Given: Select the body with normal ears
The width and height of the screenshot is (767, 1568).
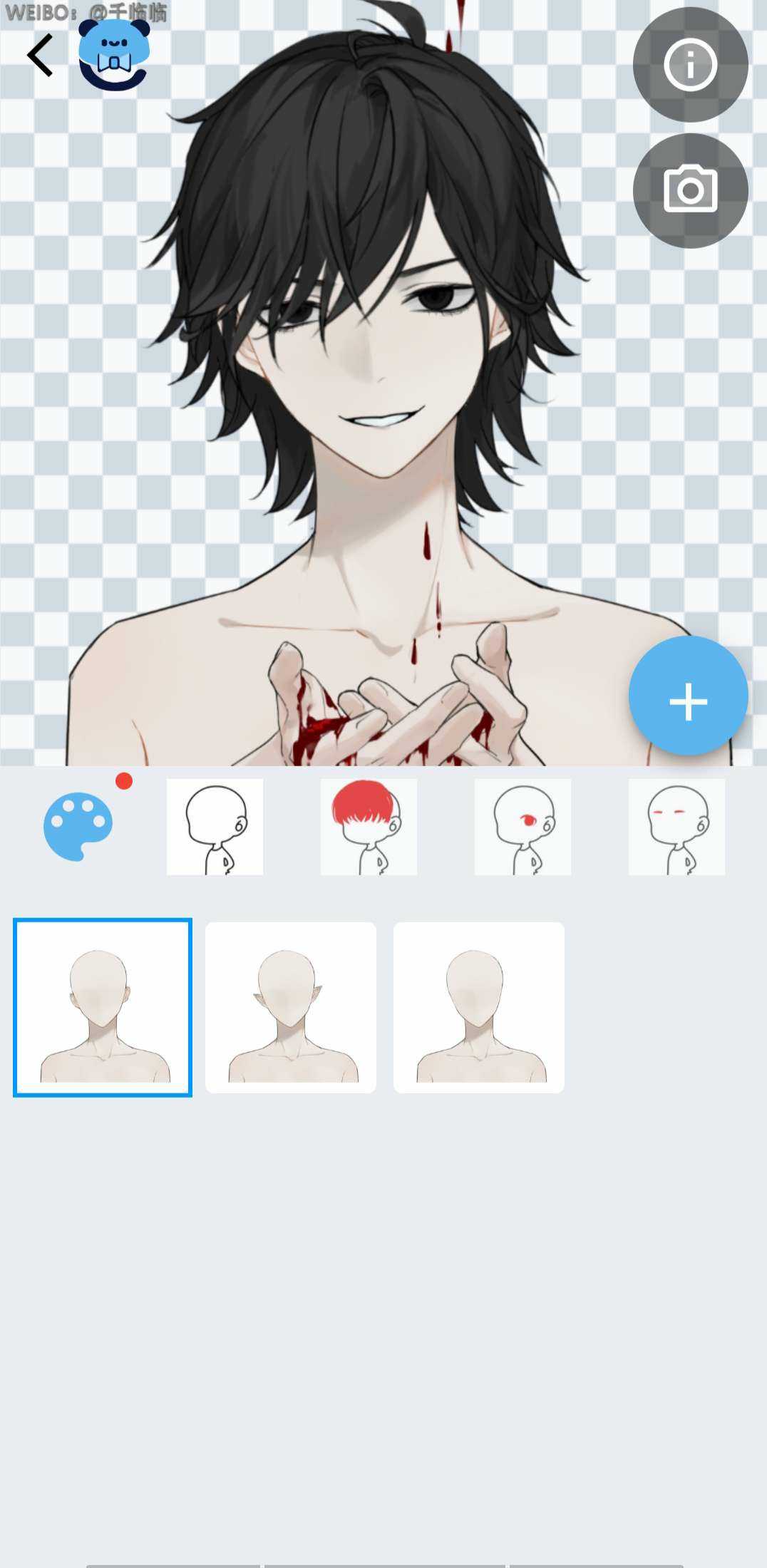Looking at the screenshot, I should pyautogui.click(x=103, y=1007).
